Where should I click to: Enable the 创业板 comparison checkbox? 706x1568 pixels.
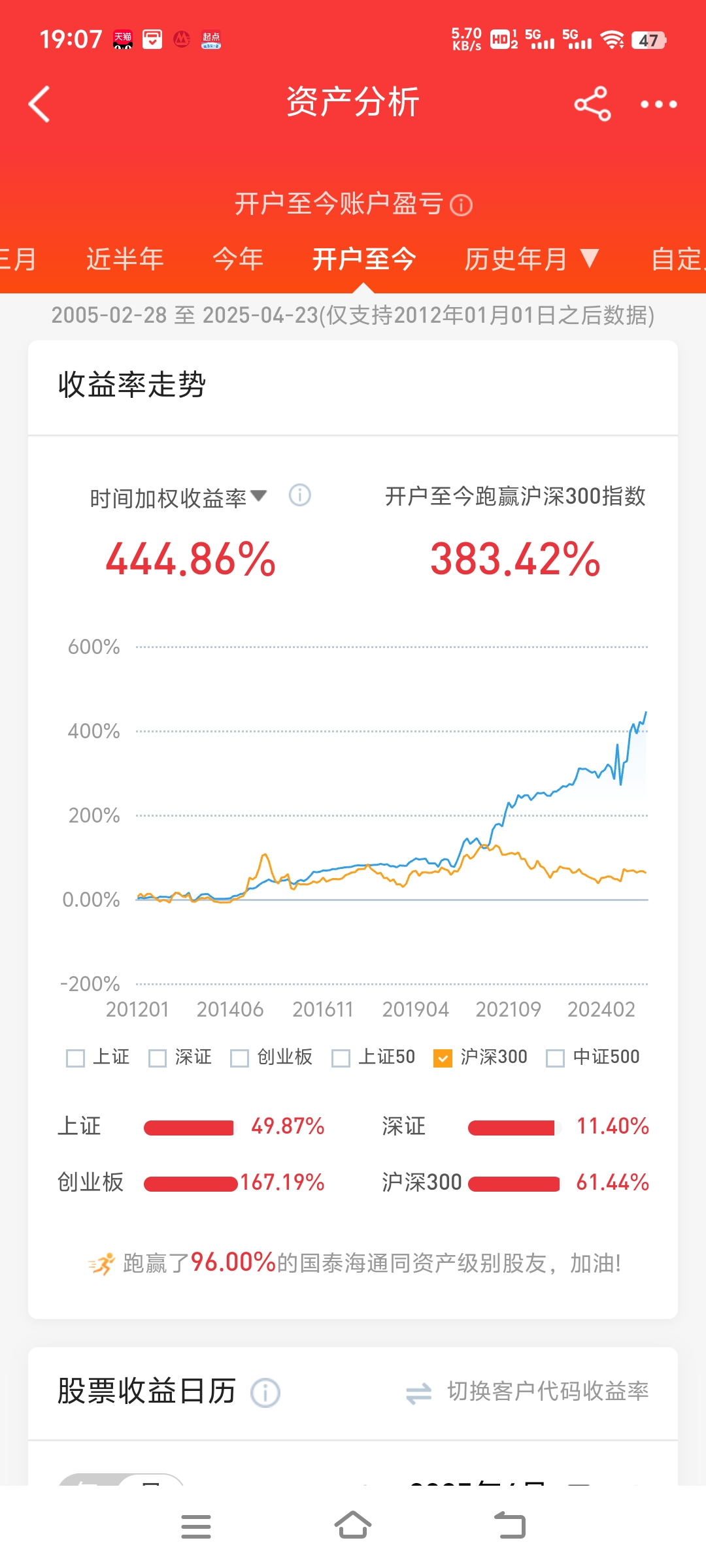point(240,1058)
